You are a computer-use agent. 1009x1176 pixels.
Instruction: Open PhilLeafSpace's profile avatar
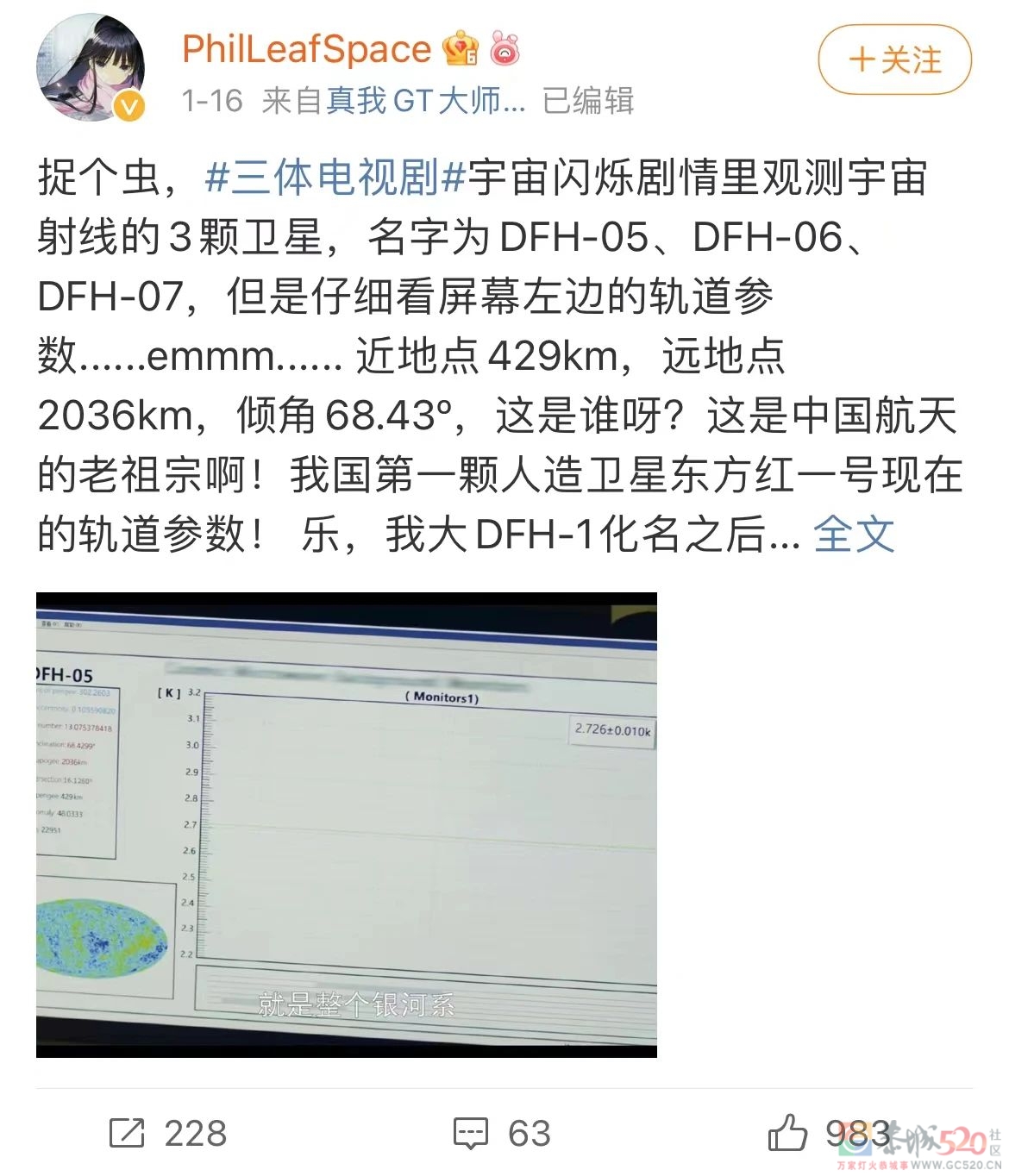click(90, 66)
